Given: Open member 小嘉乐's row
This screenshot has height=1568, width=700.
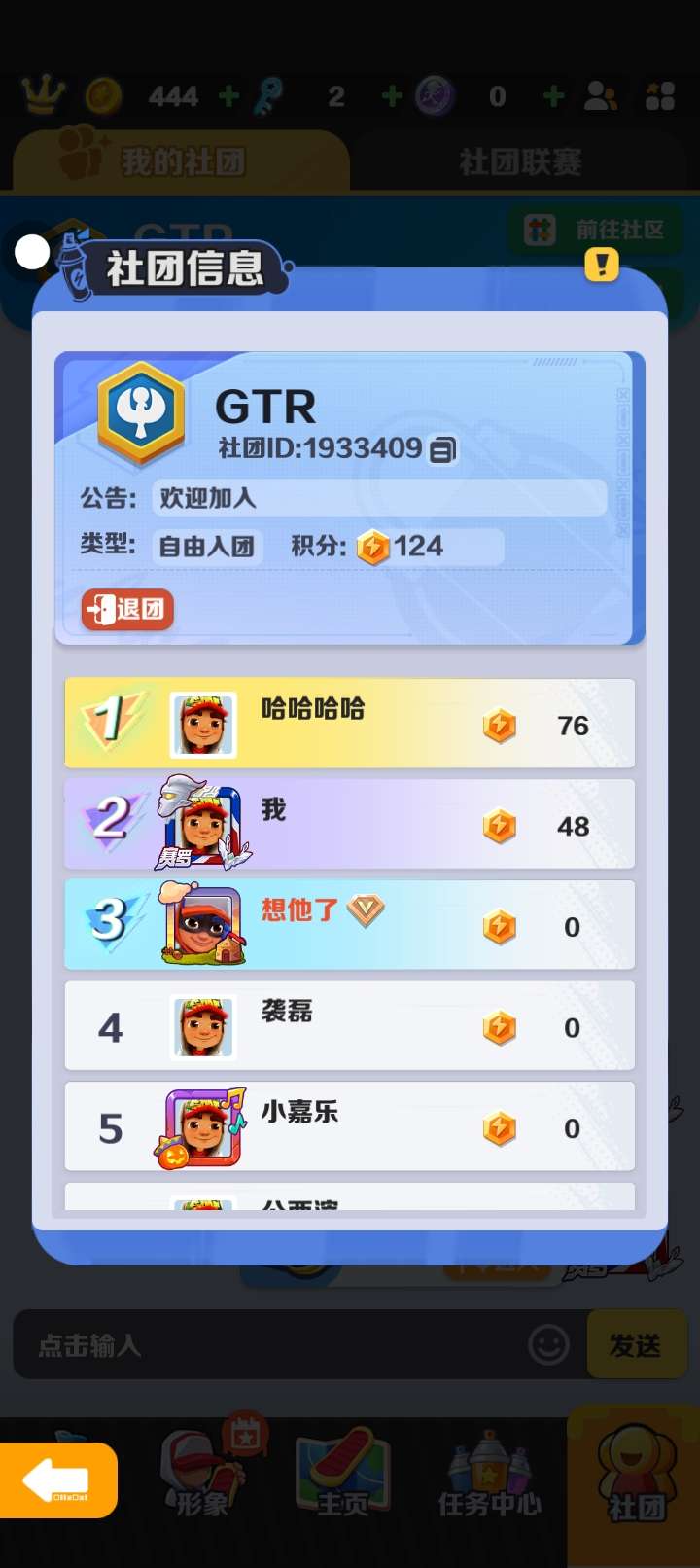Looking at the screenshot, I should 349,1126.
